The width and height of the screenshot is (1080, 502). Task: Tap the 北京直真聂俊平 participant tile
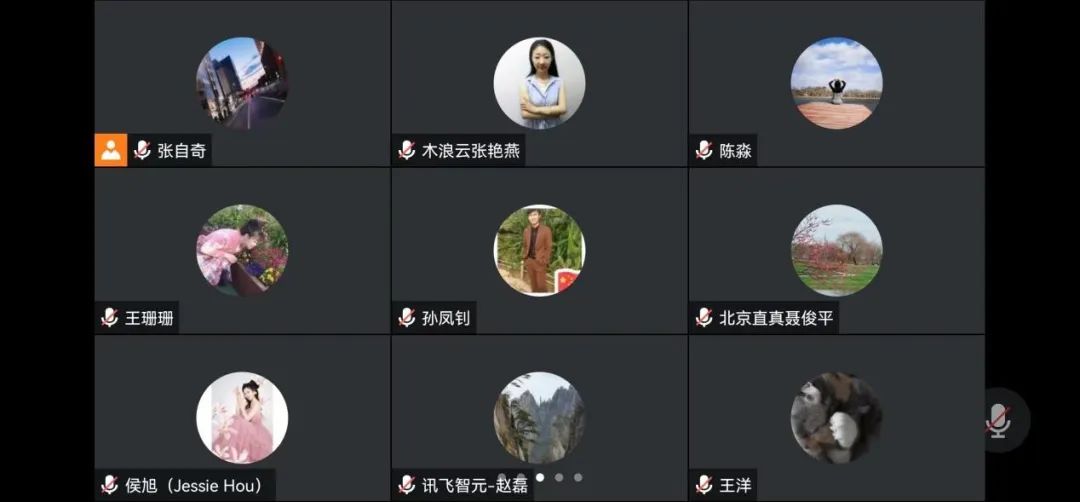pyautogui.click(x=836, y=250)
